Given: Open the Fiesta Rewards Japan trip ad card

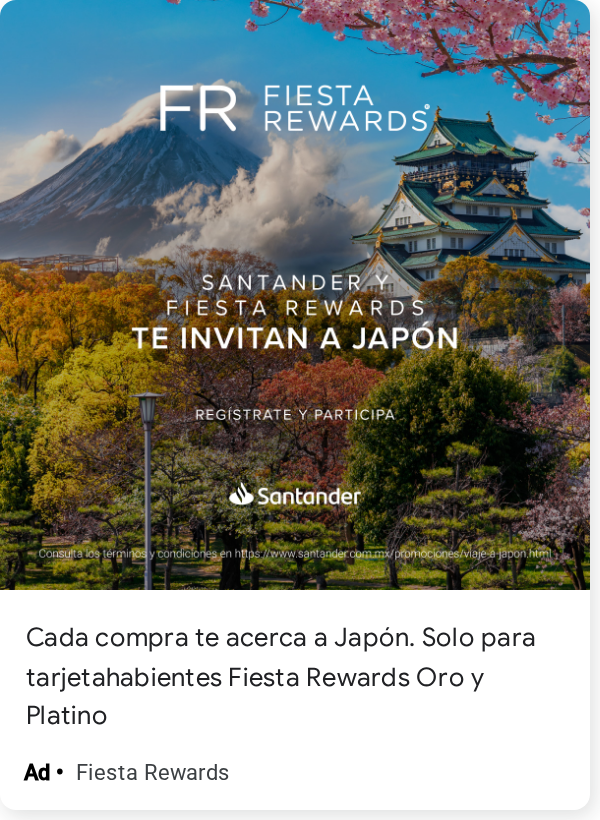Looking at the screenshot, I should (295, 405).
